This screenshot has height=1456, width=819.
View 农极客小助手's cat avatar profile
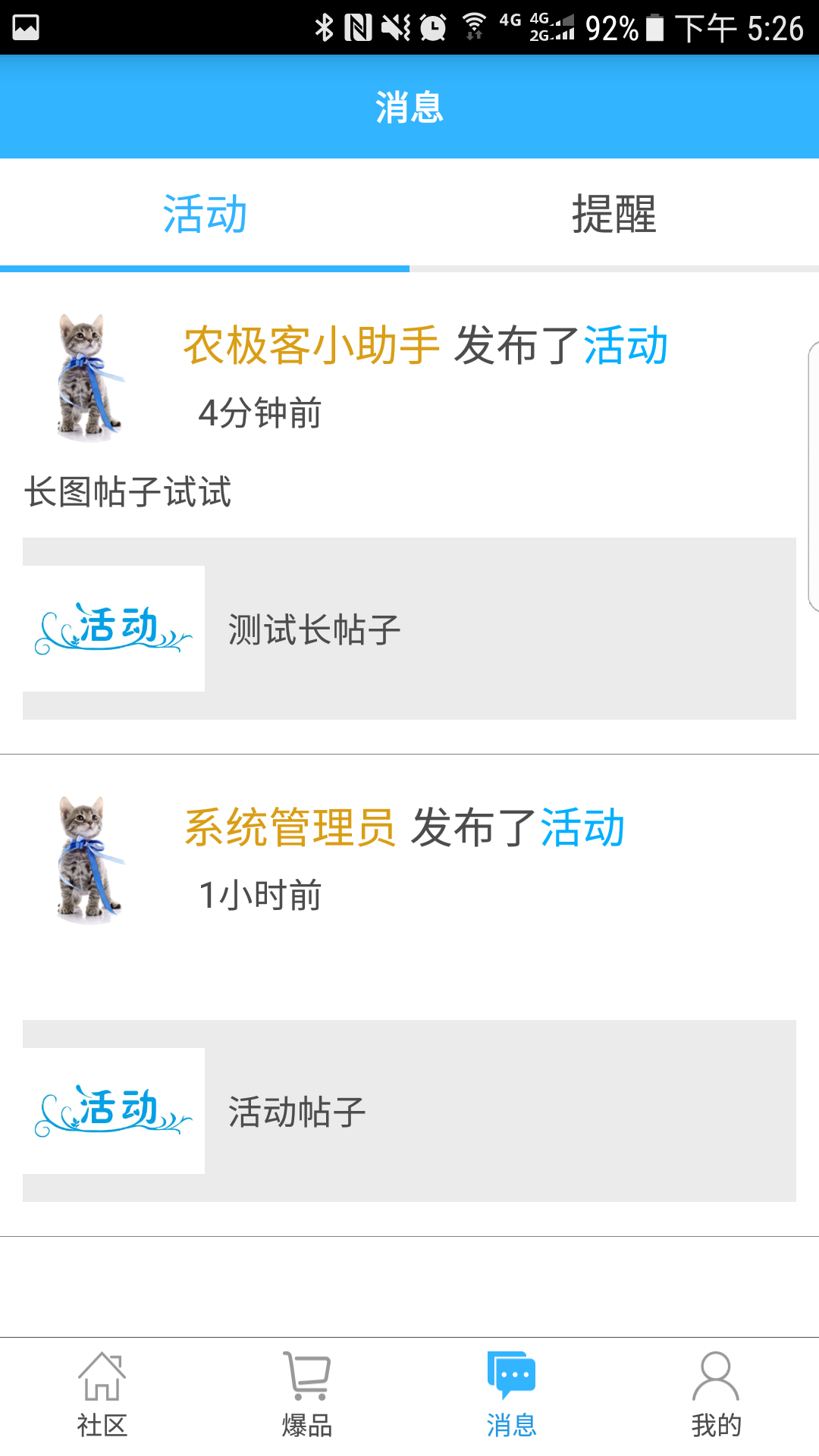[x=90, y=378]
